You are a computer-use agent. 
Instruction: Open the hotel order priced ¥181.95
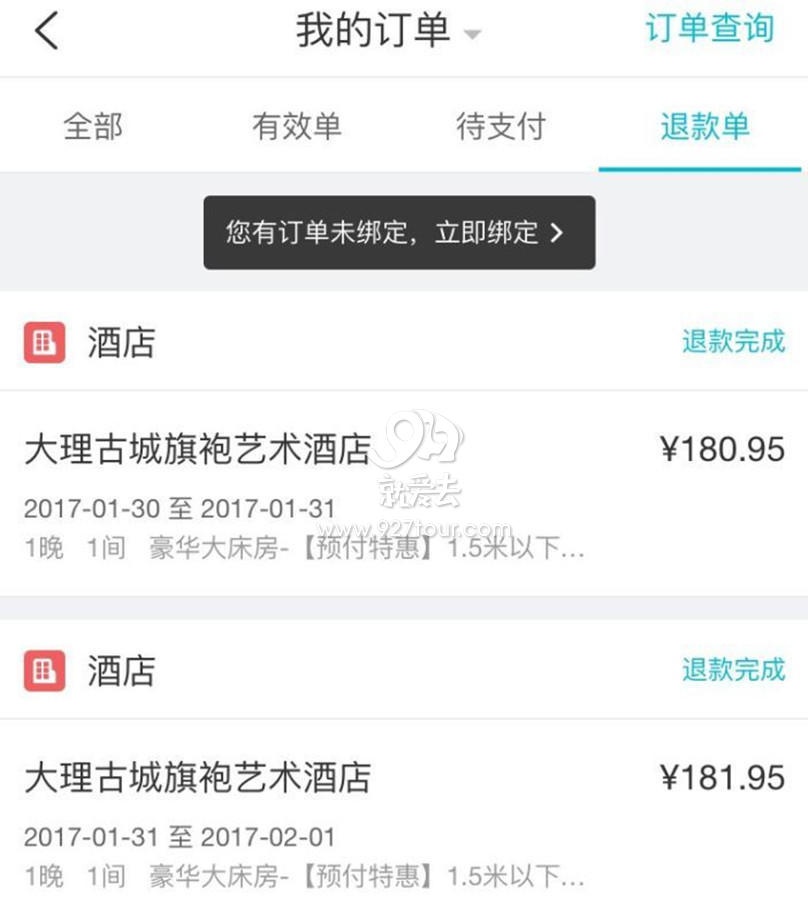coord(403,819)
